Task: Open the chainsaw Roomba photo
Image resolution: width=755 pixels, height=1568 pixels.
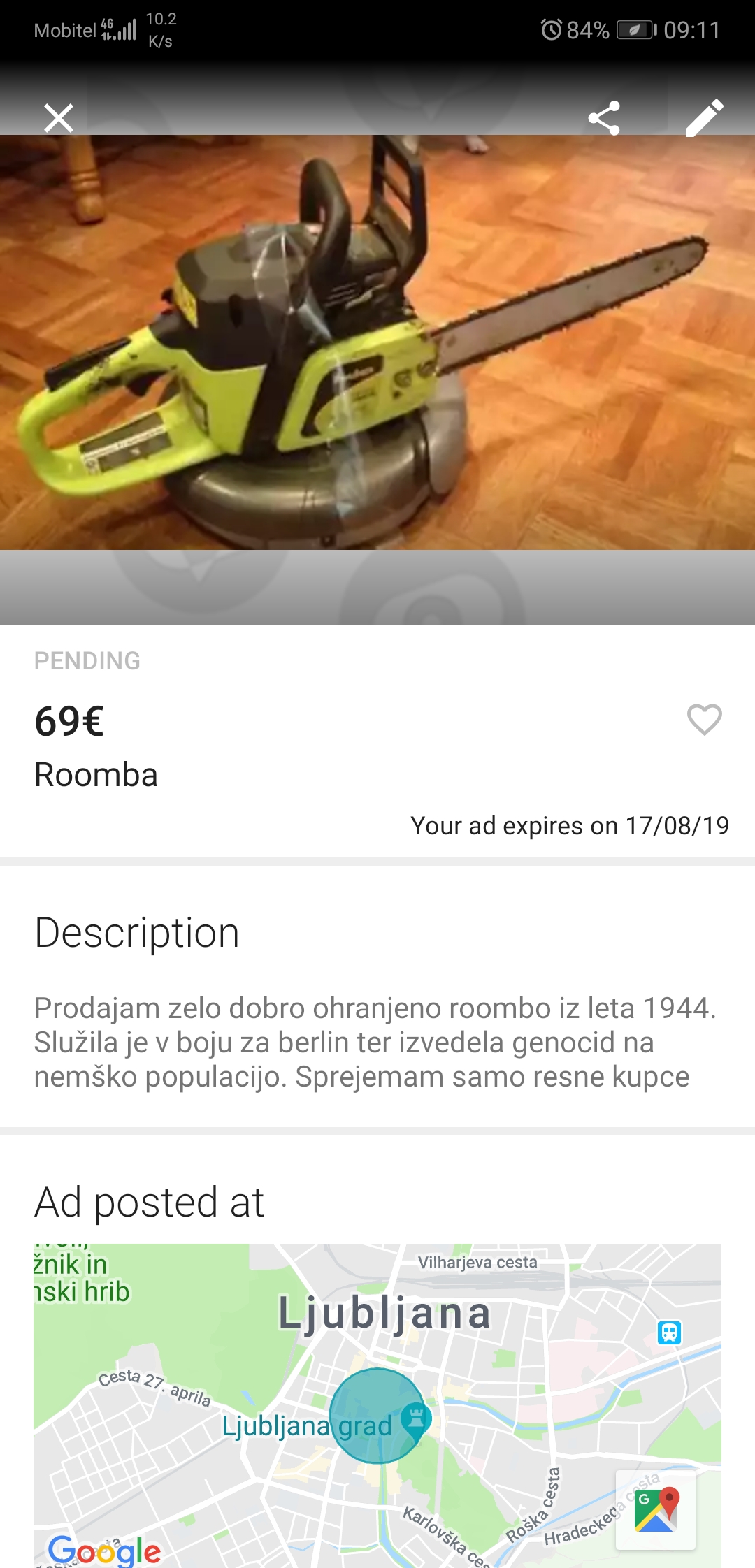Action: click(377, 342)
